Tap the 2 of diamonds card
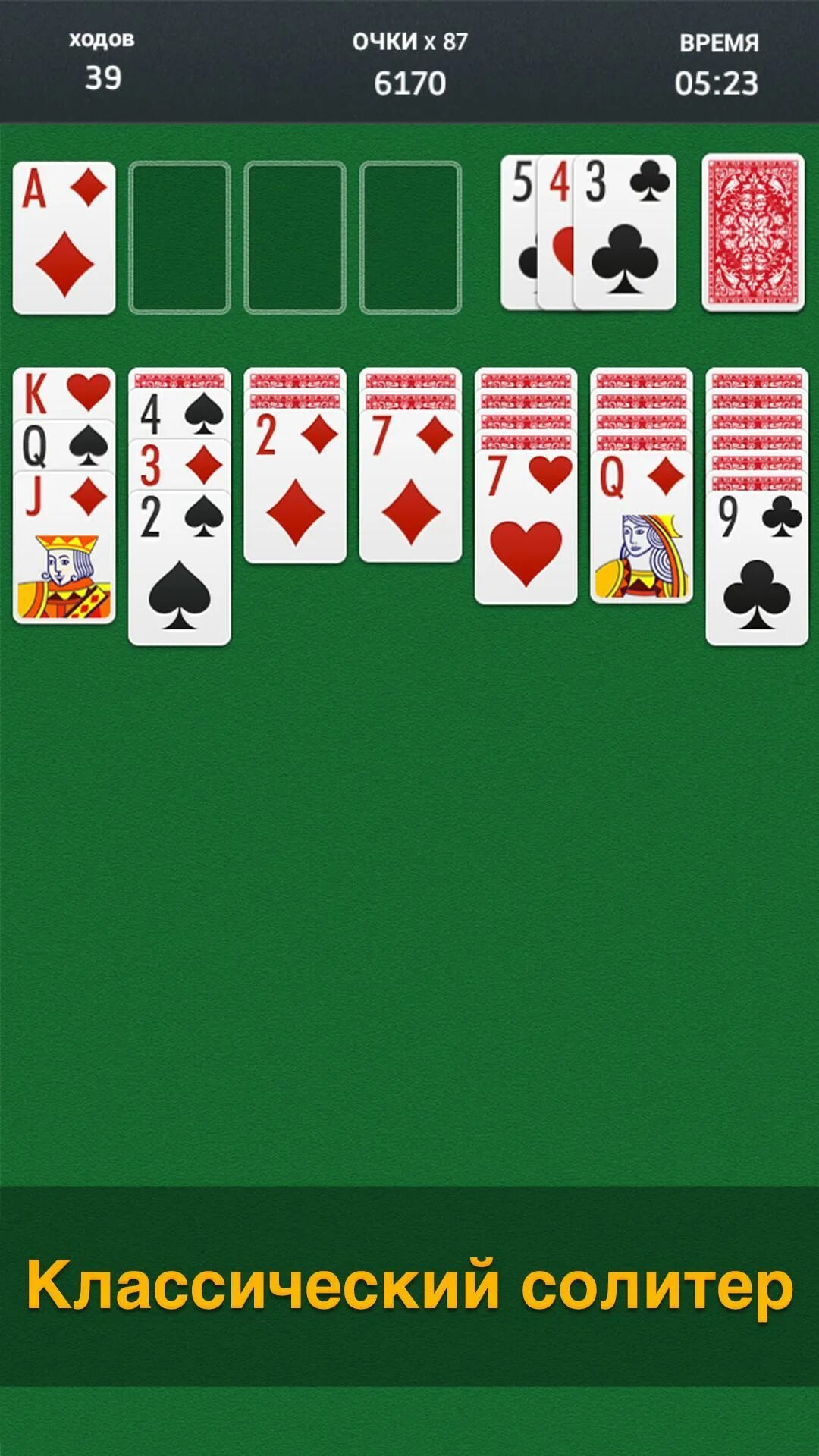Screen dimensions: 819x1456 [295, 486]
